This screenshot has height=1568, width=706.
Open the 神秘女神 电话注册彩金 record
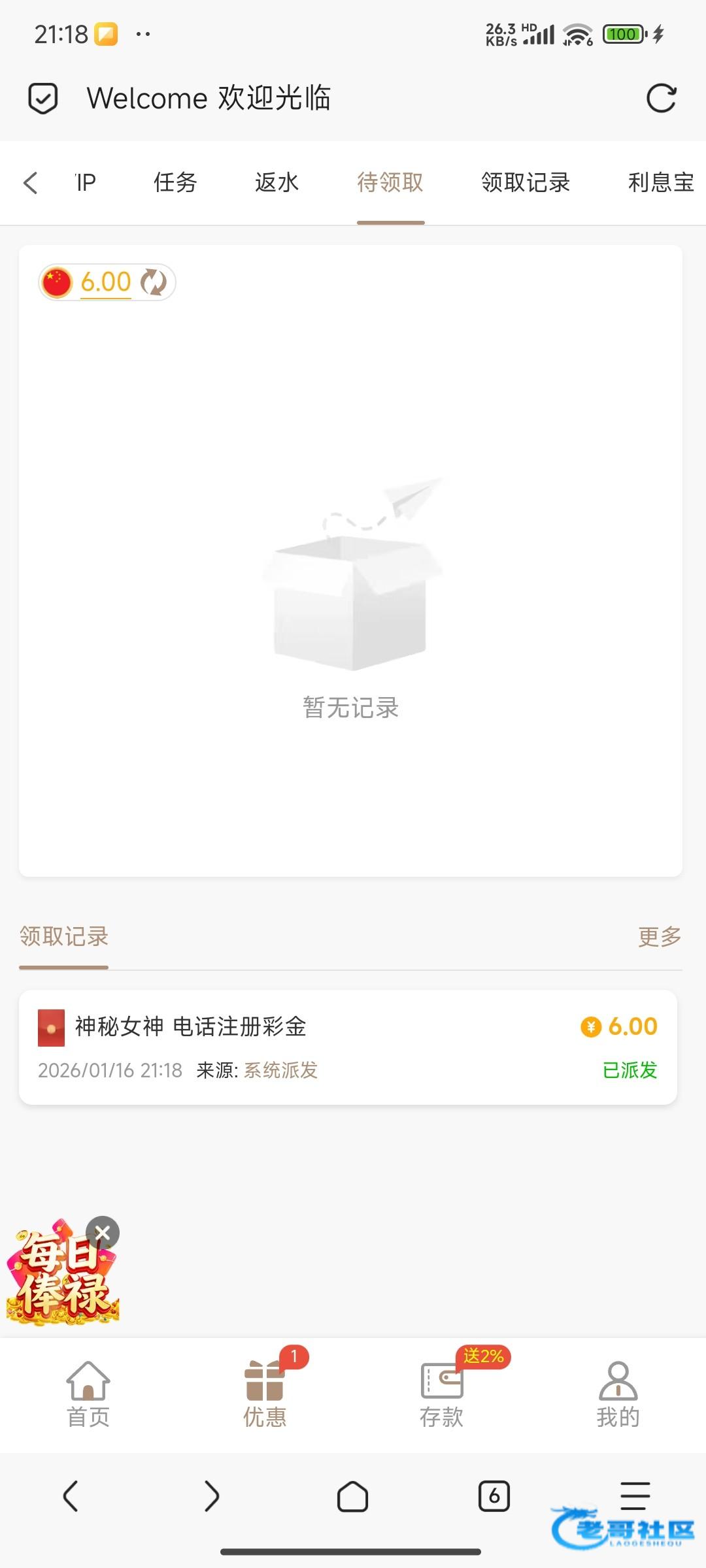(x=348, y=1047)
